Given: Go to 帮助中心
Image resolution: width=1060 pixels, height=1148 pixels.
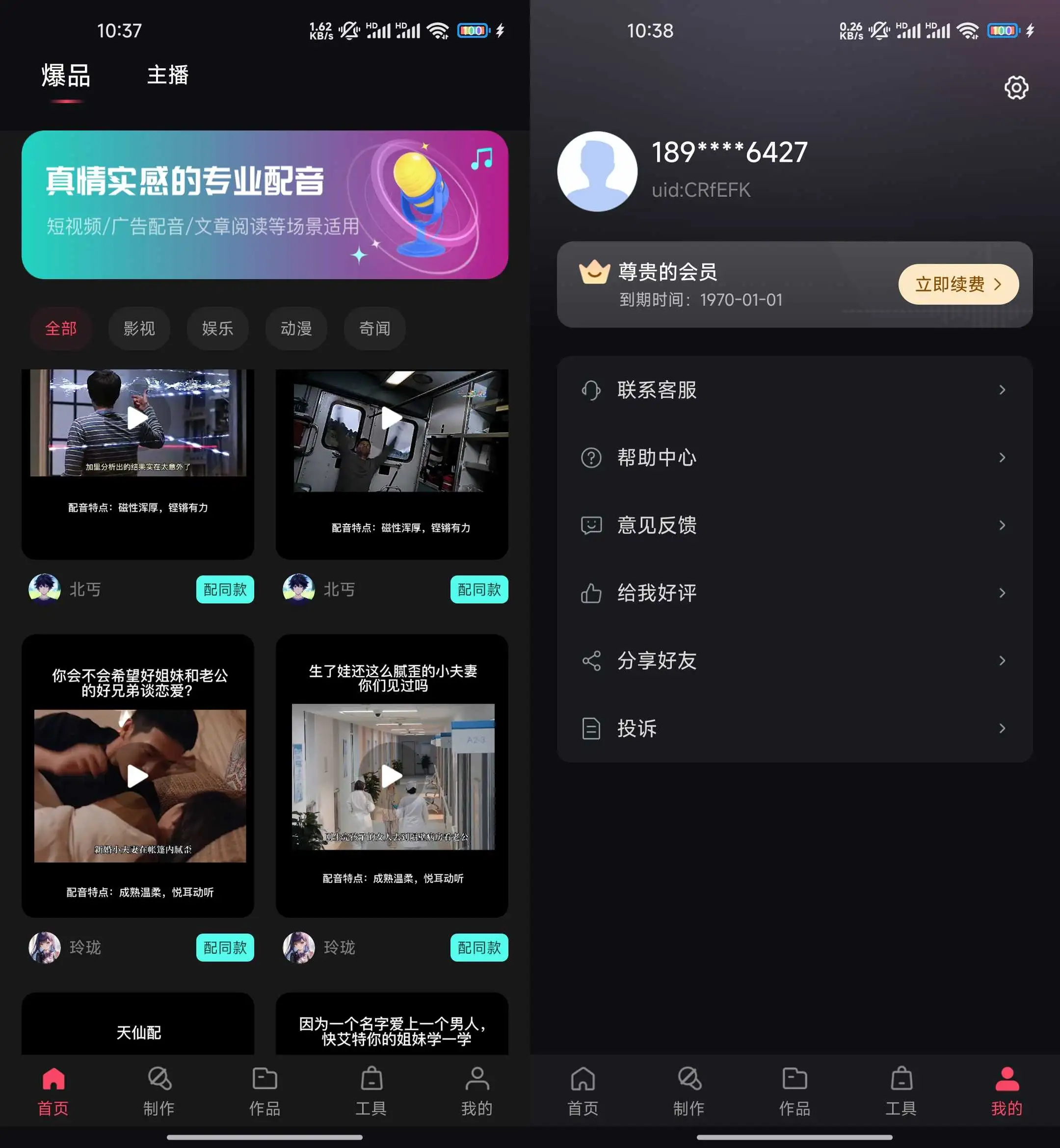Looking at the screenshot, I should point(795,458).
